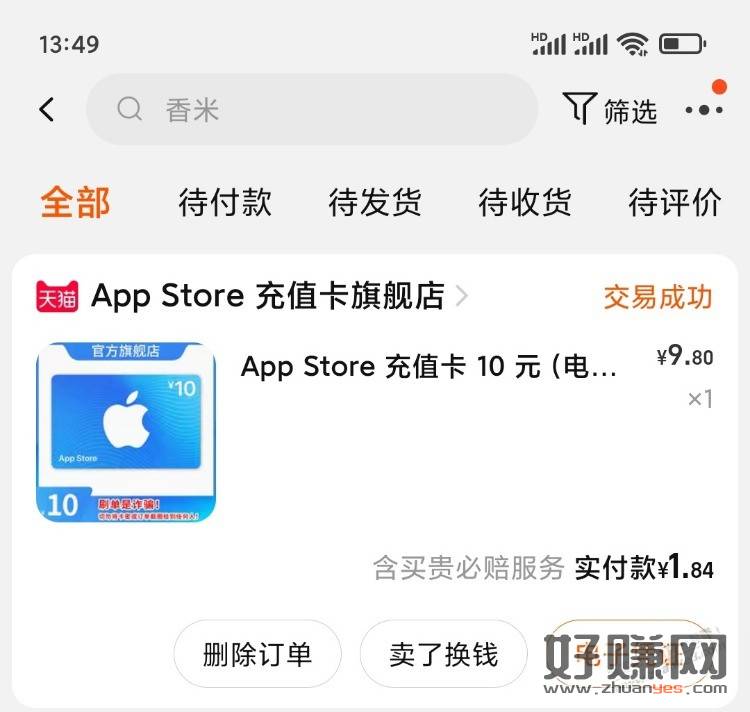Select the 待发货 tab

click(375, 202)
